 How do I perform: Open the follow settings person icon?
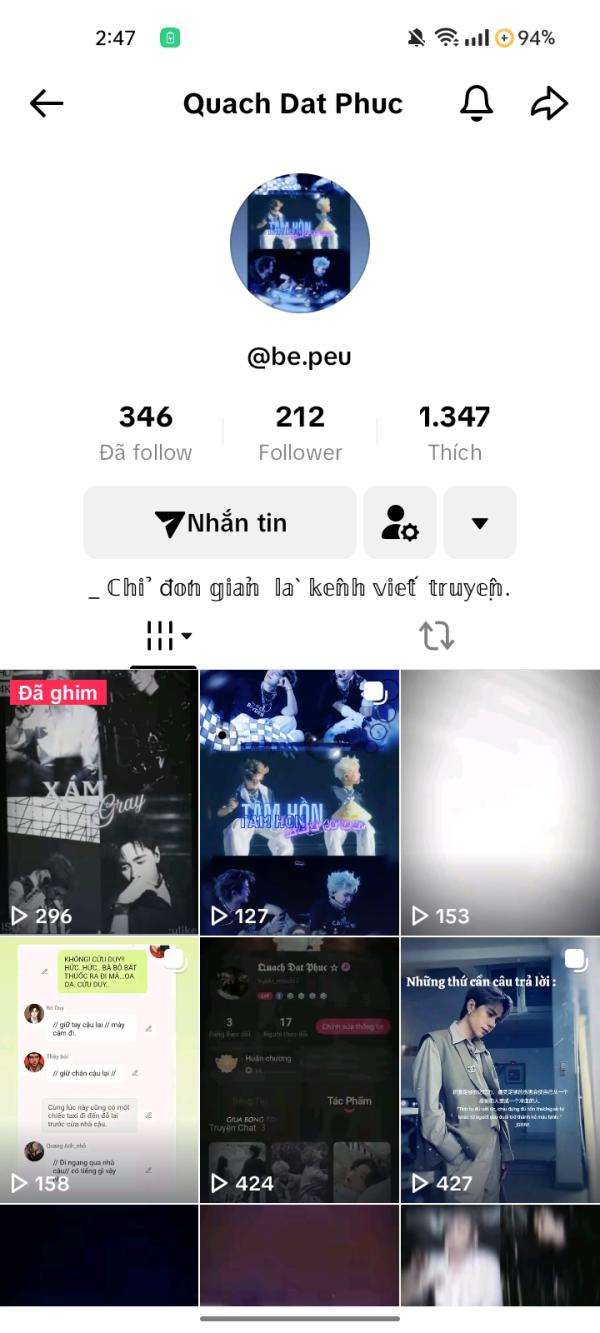point(400,522)
